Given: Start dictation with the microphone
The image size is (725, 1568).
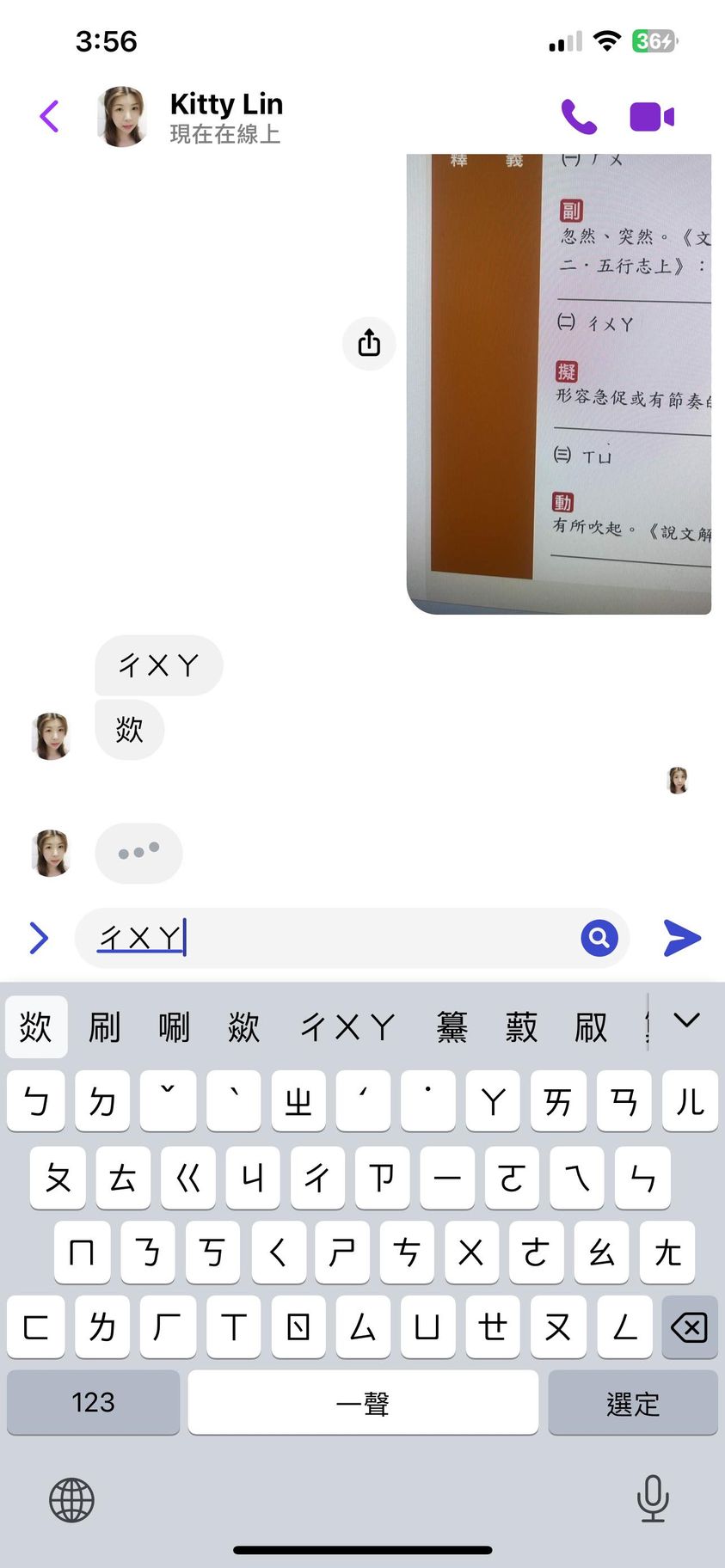Looking at the screenshot, I should (x=653, y=1498).
